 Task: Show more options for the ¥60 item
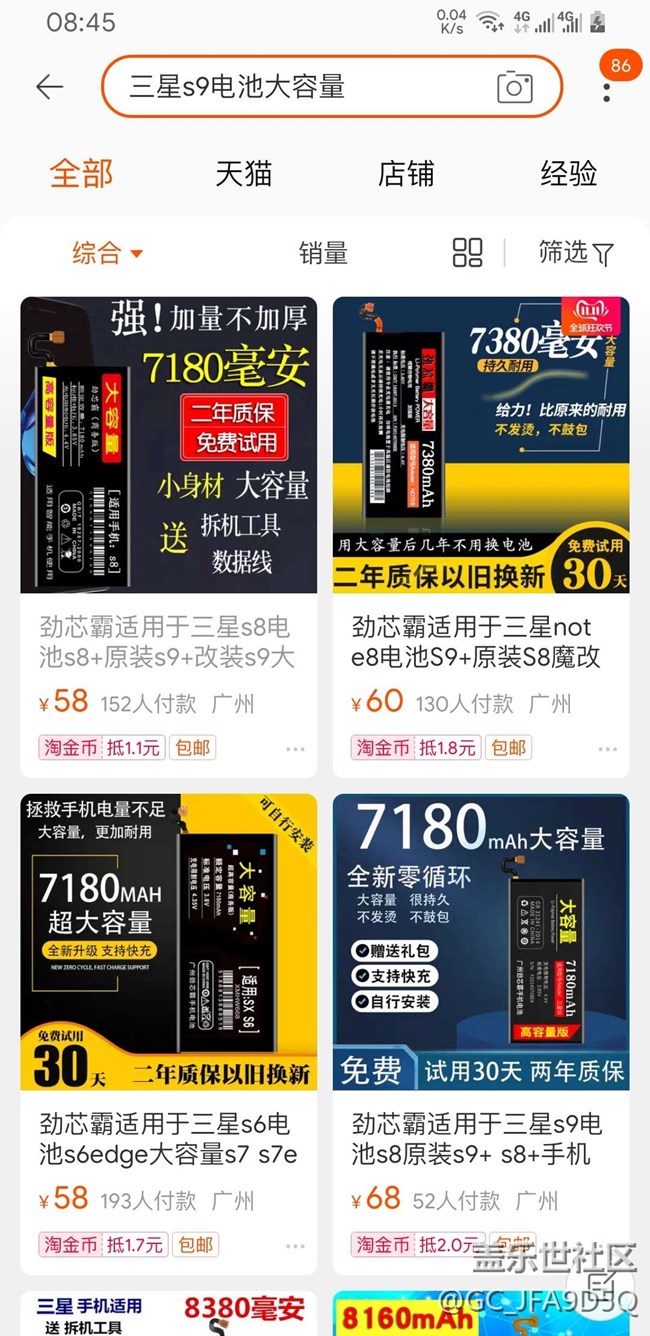(x=607, y=748)
